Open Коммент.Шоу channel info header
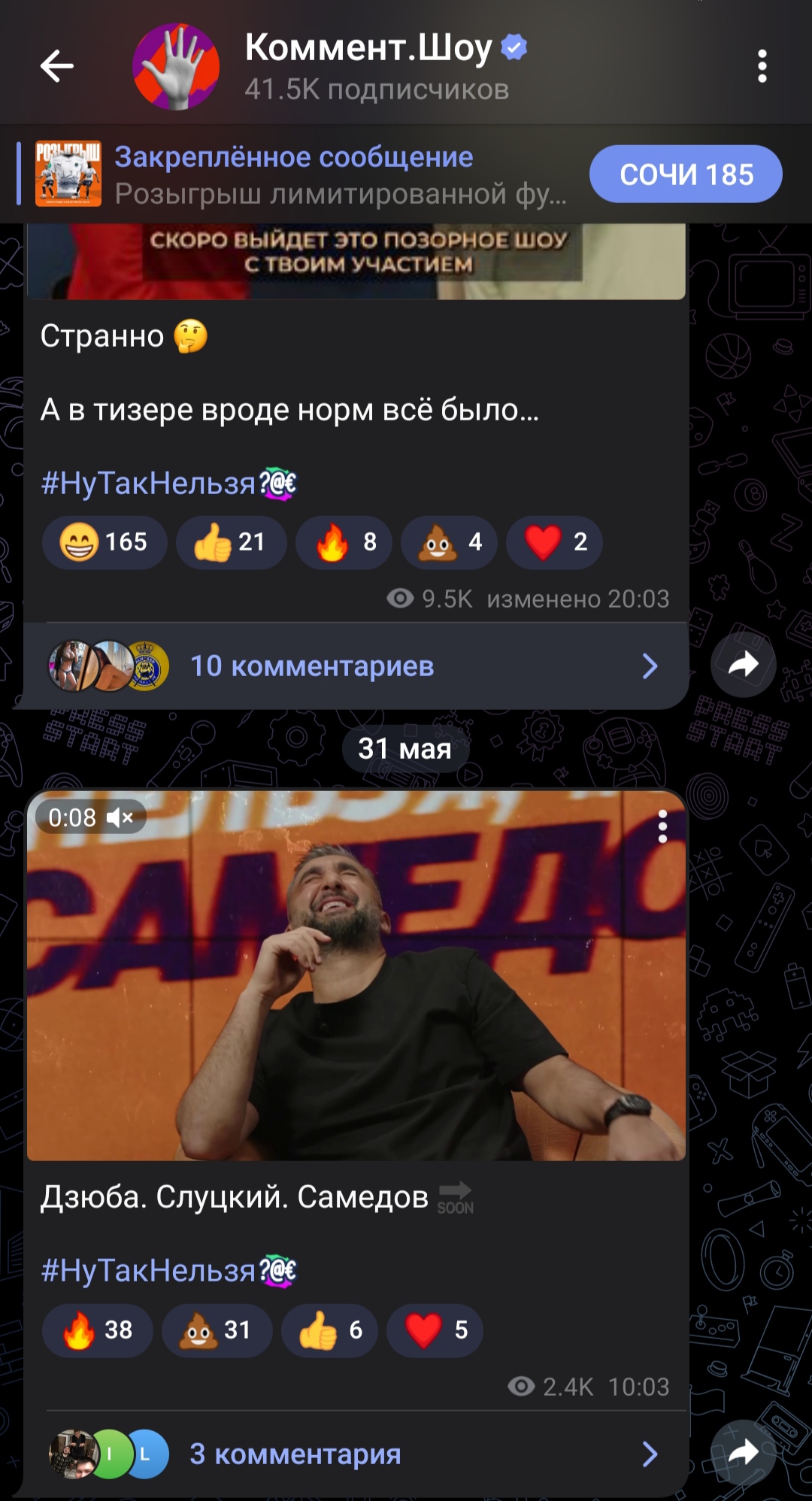The height and width of the screenshot is (1501, 812). click(331, 66)
